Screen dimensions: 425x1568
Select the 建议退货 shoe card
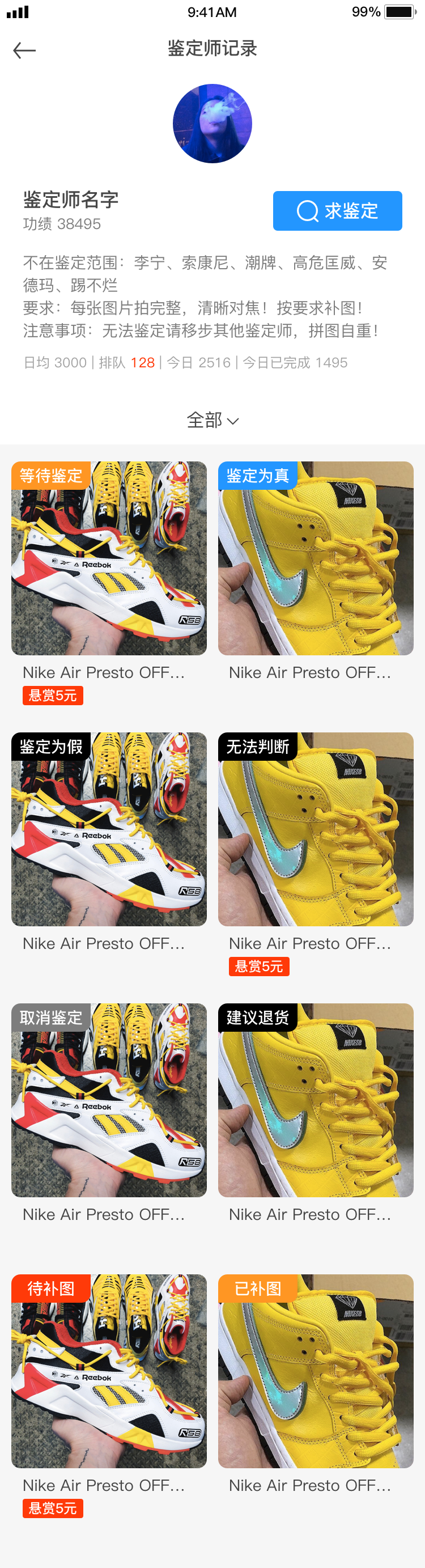tap(316, 1100)
